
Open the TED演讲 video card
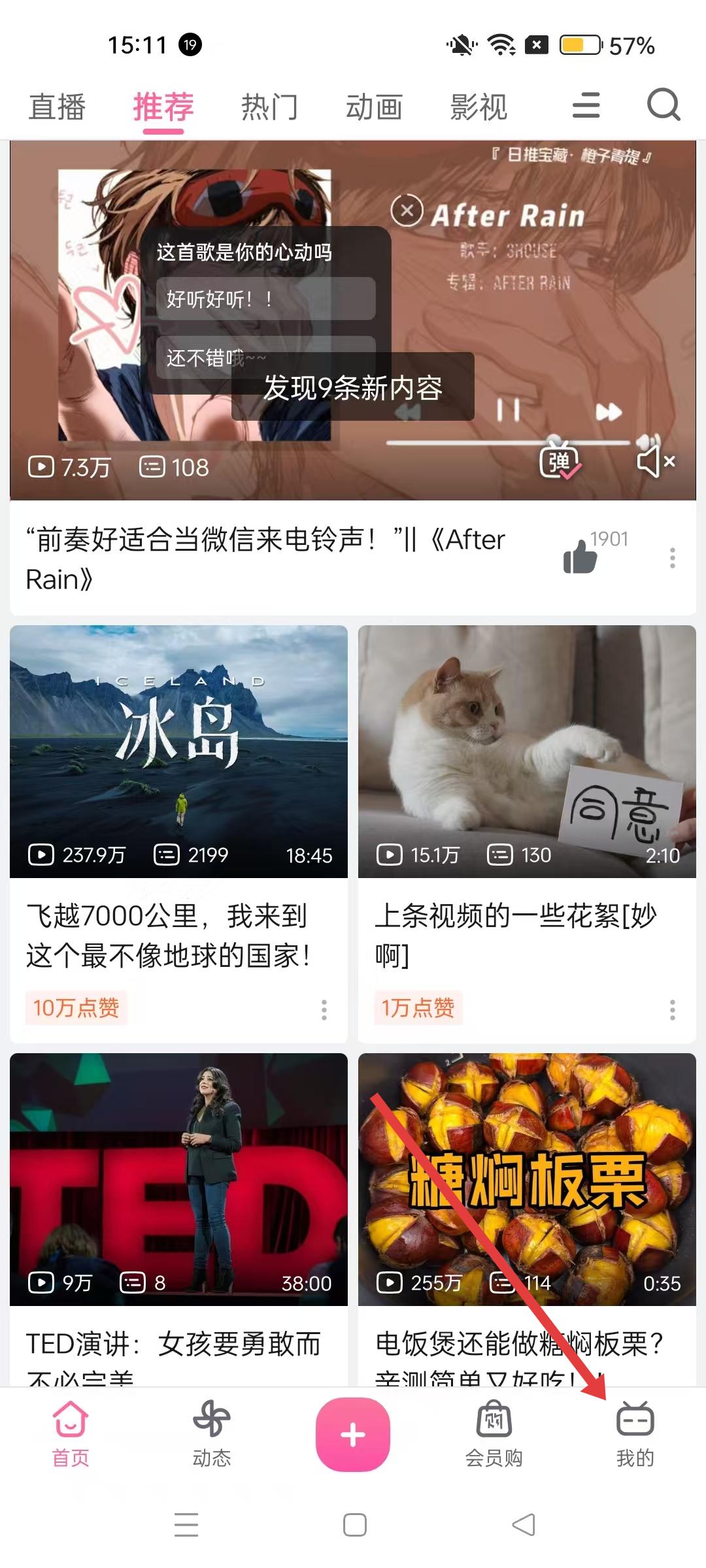tap(178, 1179)
